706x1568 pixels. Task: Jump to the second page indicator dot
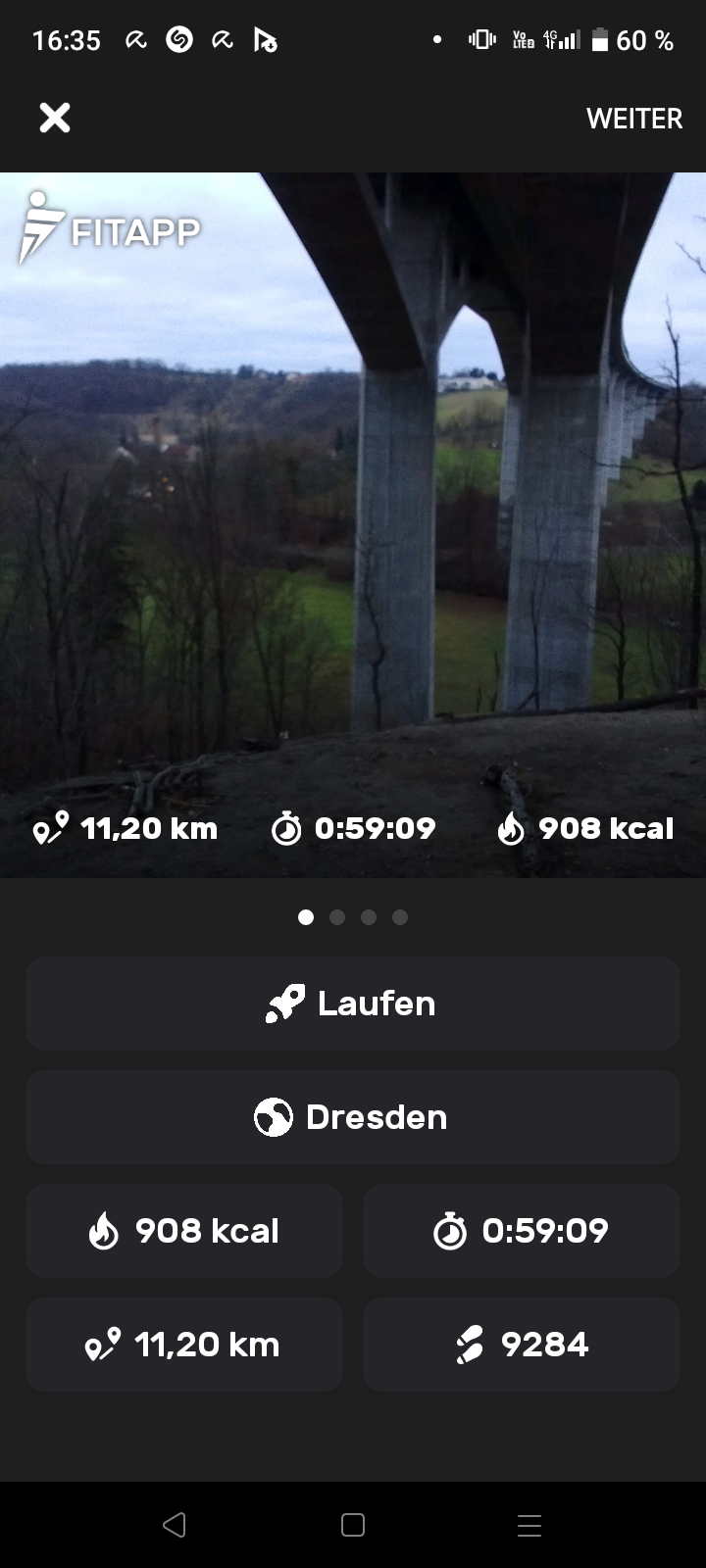[x=337, y=917]
